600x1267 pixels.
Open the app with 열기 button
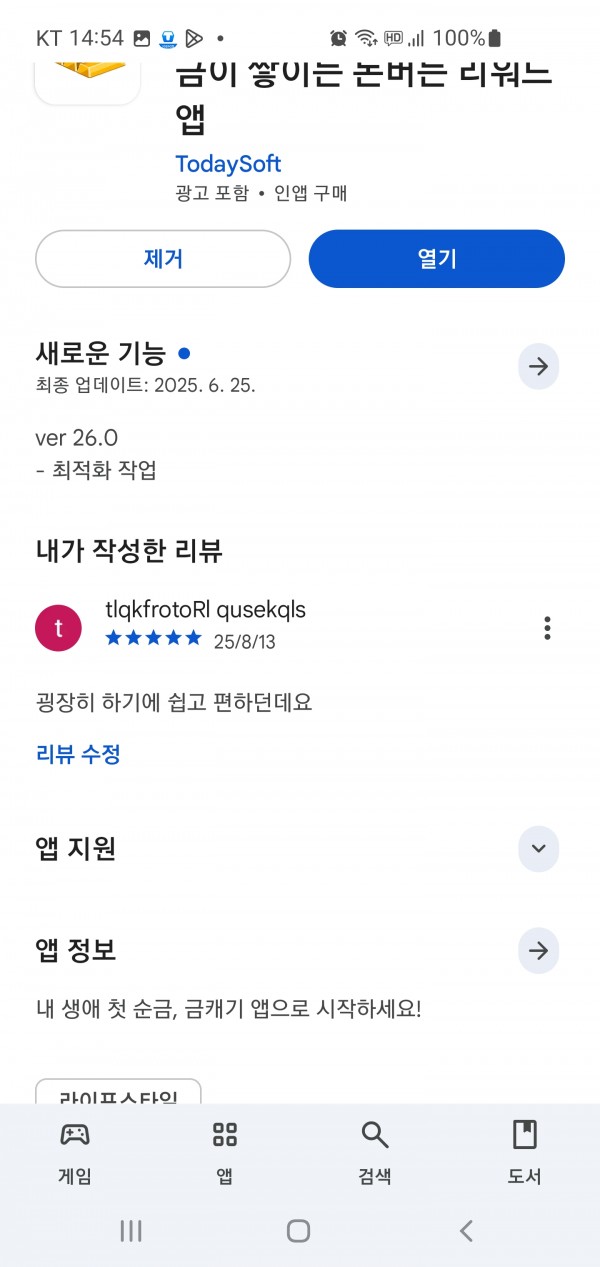437,259
